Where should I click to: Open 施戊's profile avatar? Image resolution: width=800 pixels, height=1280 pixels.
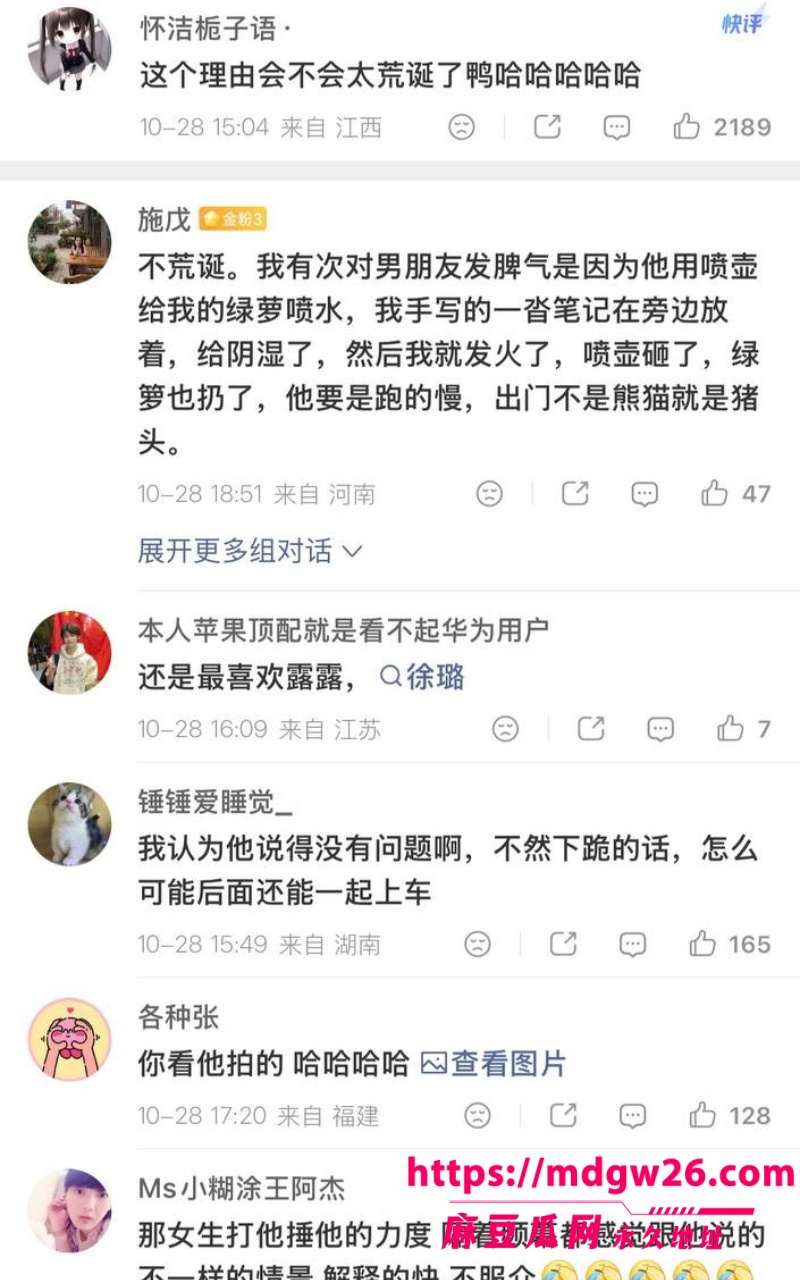[x=70, y=242]
